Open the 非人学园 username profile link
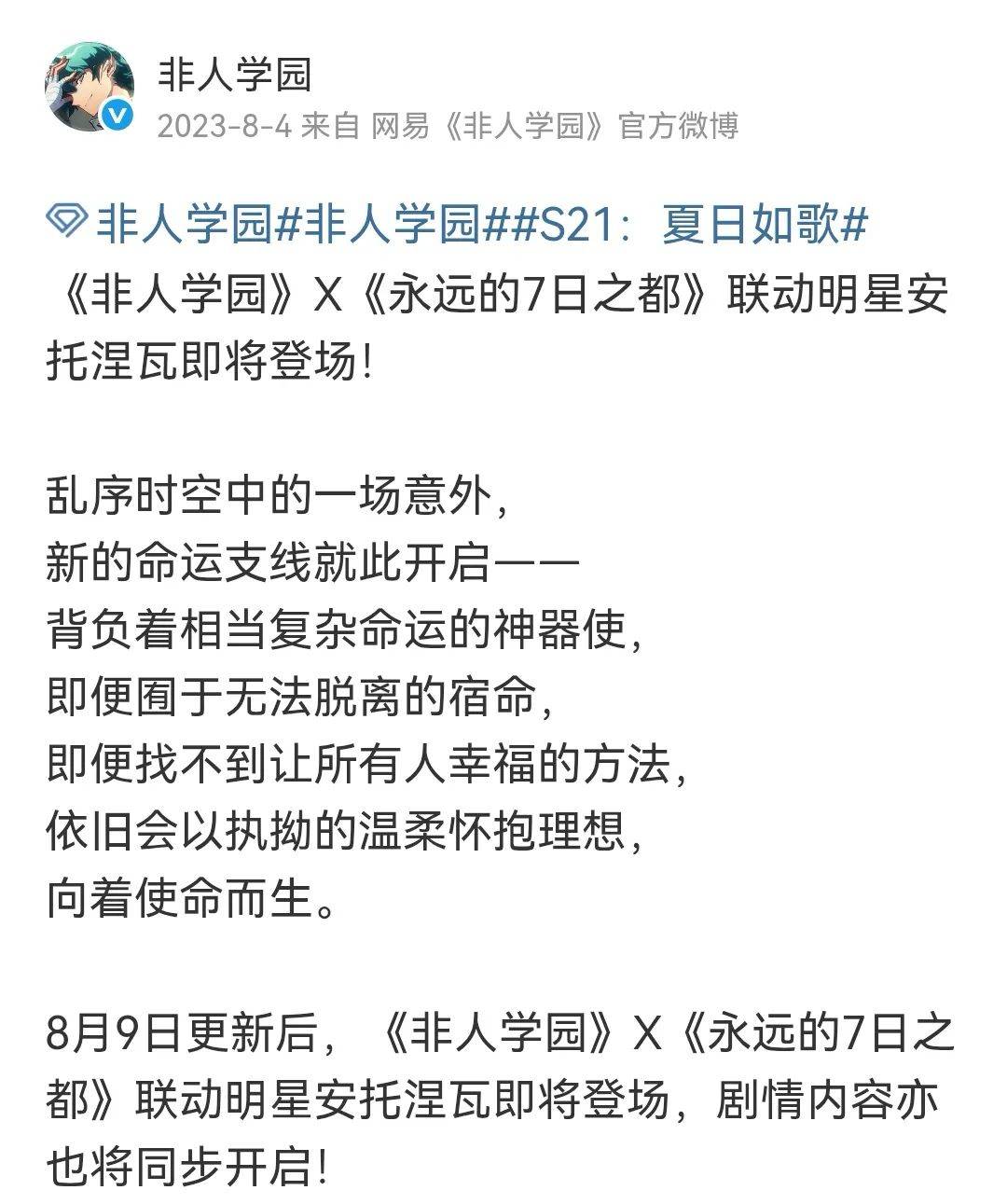The height and width of the screenshot is (1204, 1007). (234, 75)
